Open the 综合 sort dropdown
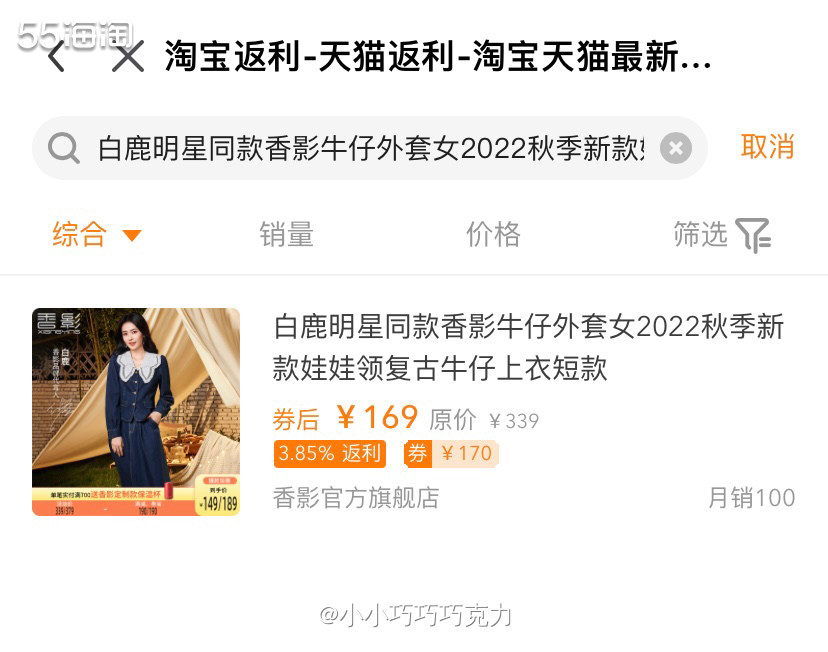This screenshot has width=828, height=652. [96, 235]
